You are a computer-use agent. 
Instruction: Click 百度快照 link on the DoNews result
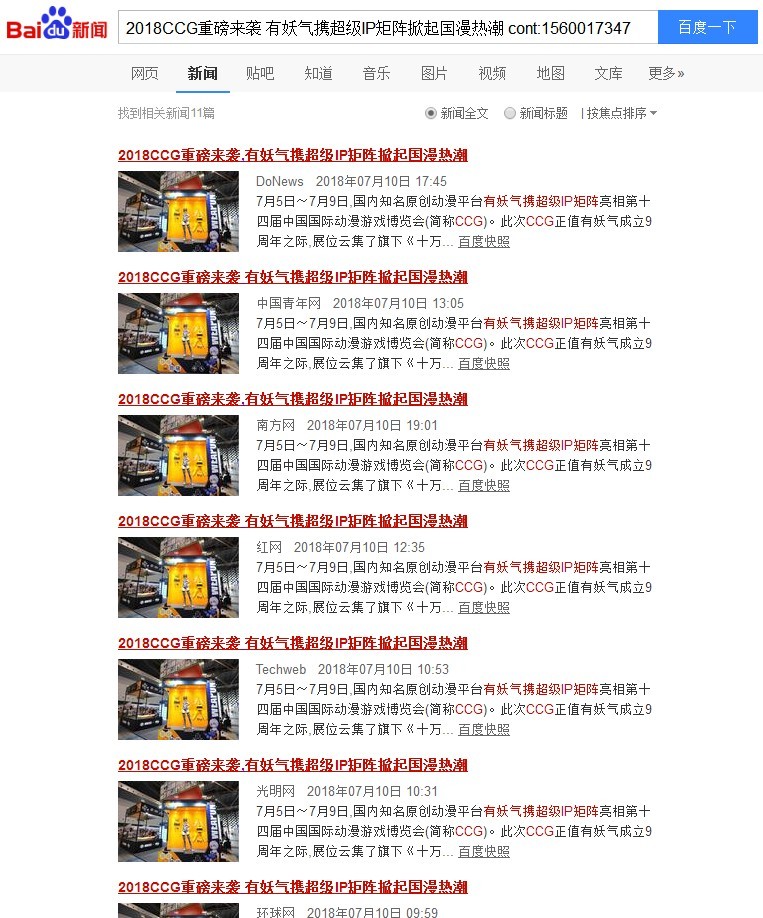(483, 241)
